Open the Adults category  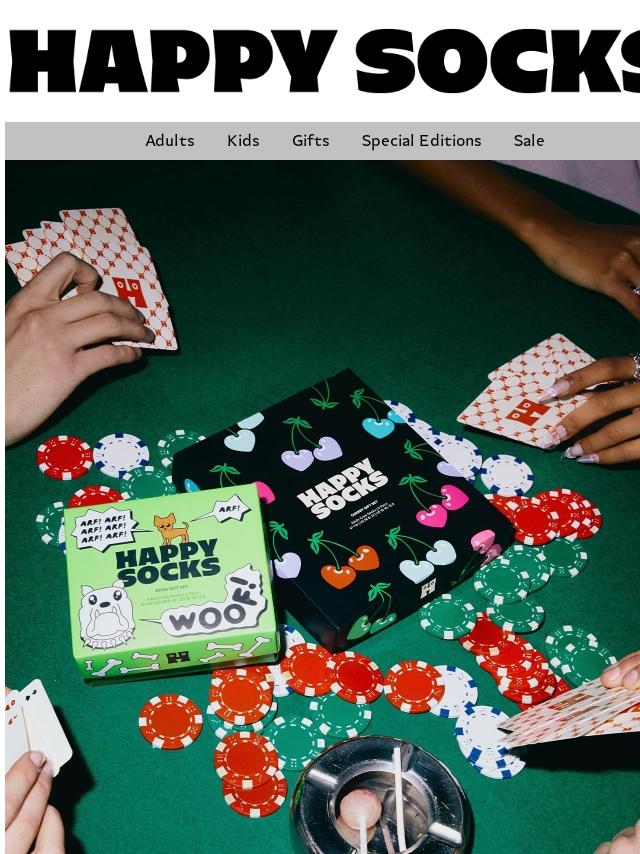(x=169, y=141)
